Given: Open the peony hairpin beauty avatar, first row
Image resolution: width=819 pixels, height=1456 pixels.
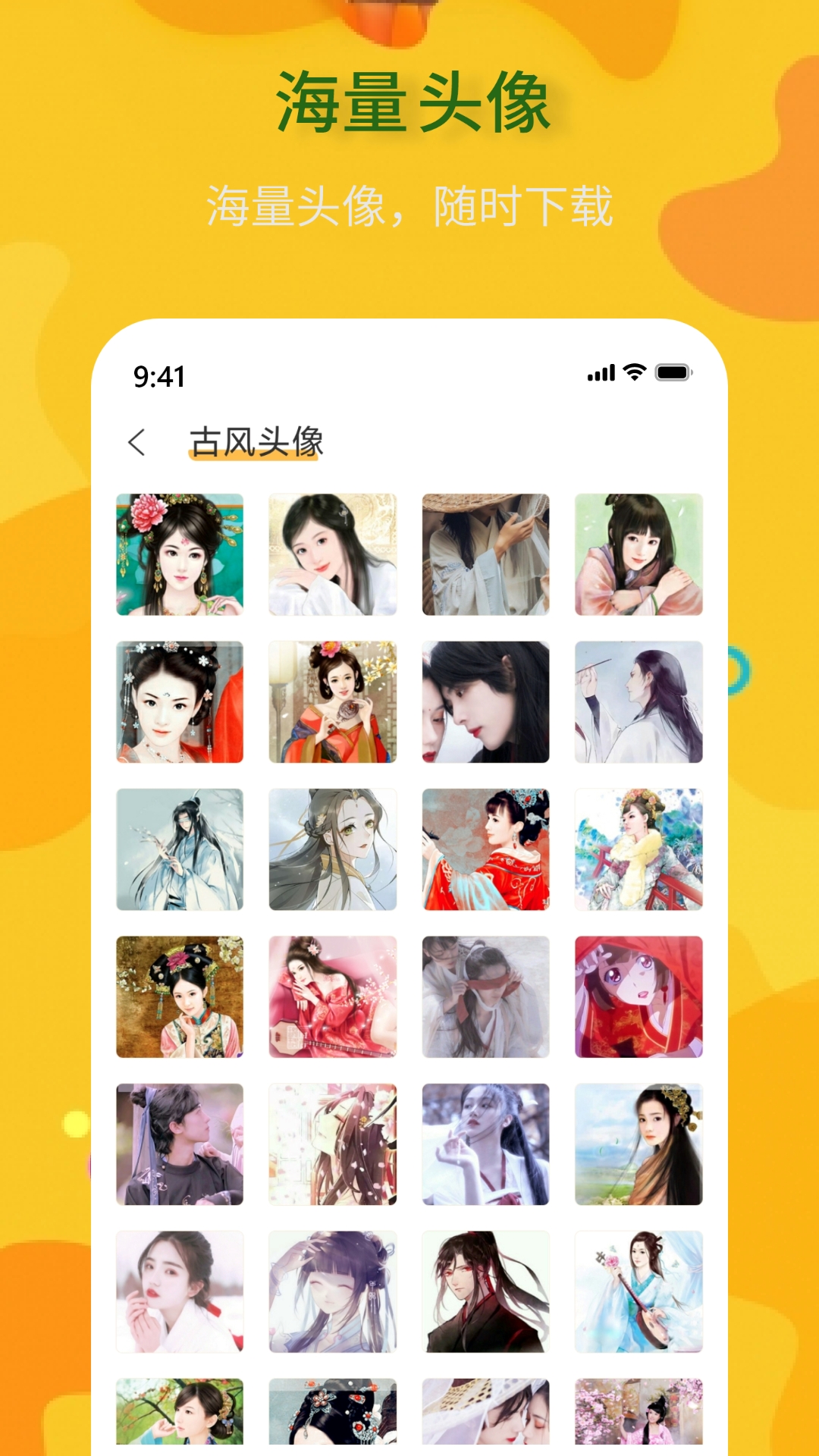Looking at the screenshot, I should [x=179, y=554].
